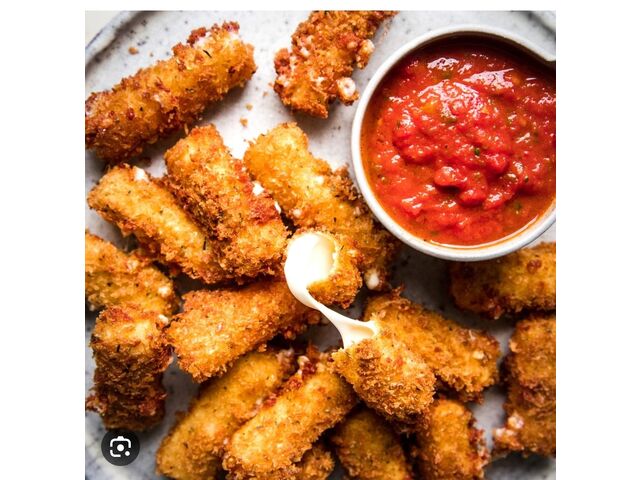Search this image with Google Lens
The image size is (640, 480).
point(120,446)
